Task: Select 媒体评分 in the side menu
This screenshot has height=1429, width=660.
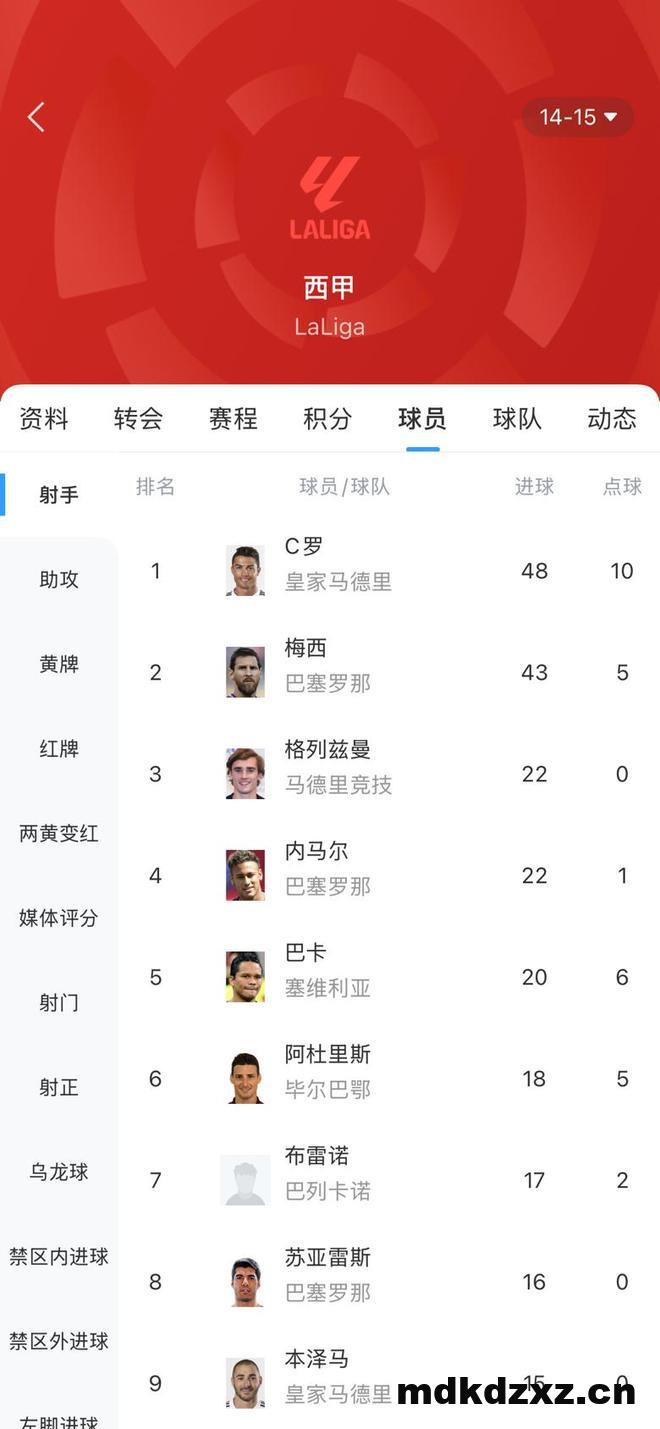Action: (x=59, y=918)
